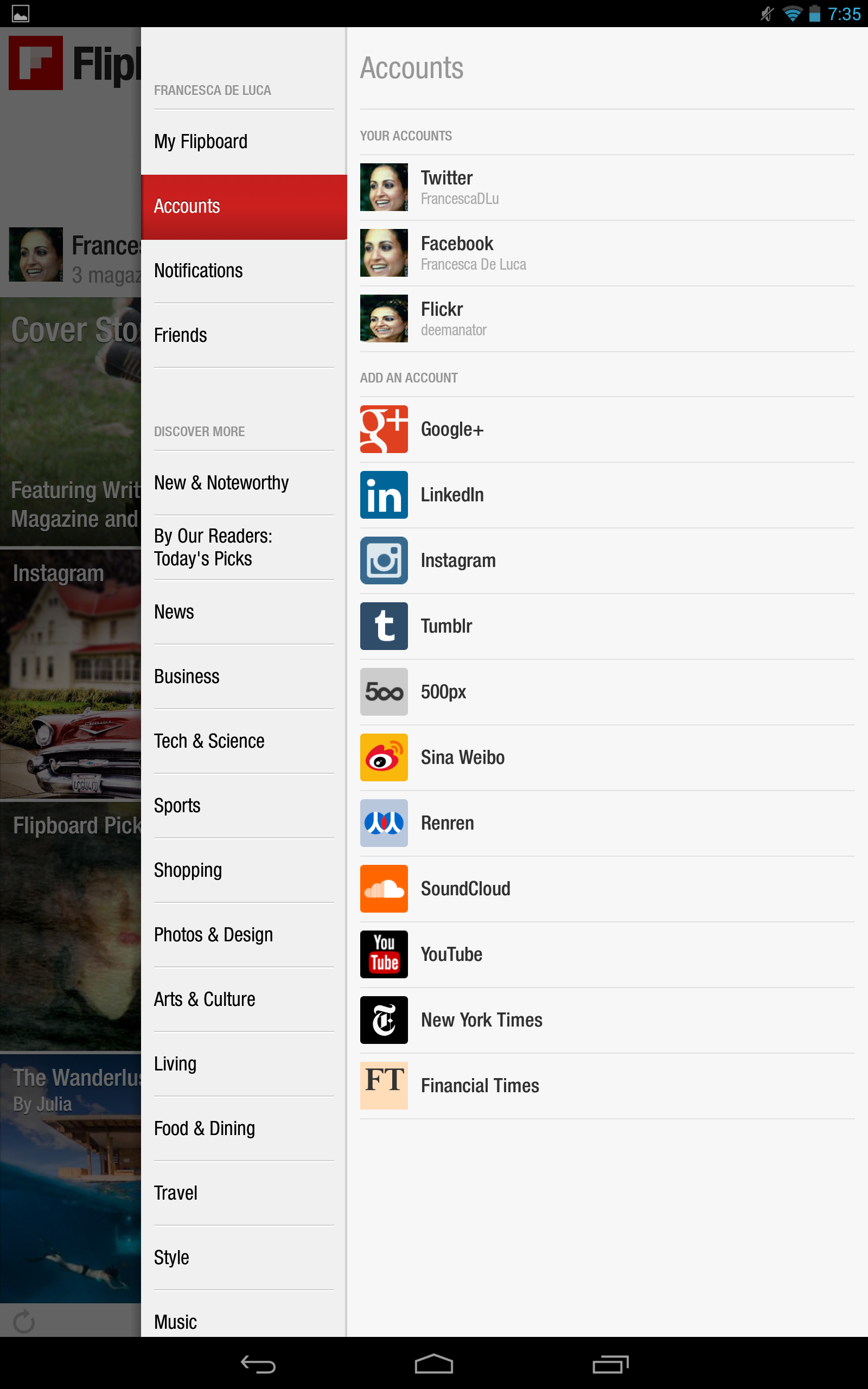Open the connected Facebook account
The image size is (868, 1389).
[x=606, y=253]
